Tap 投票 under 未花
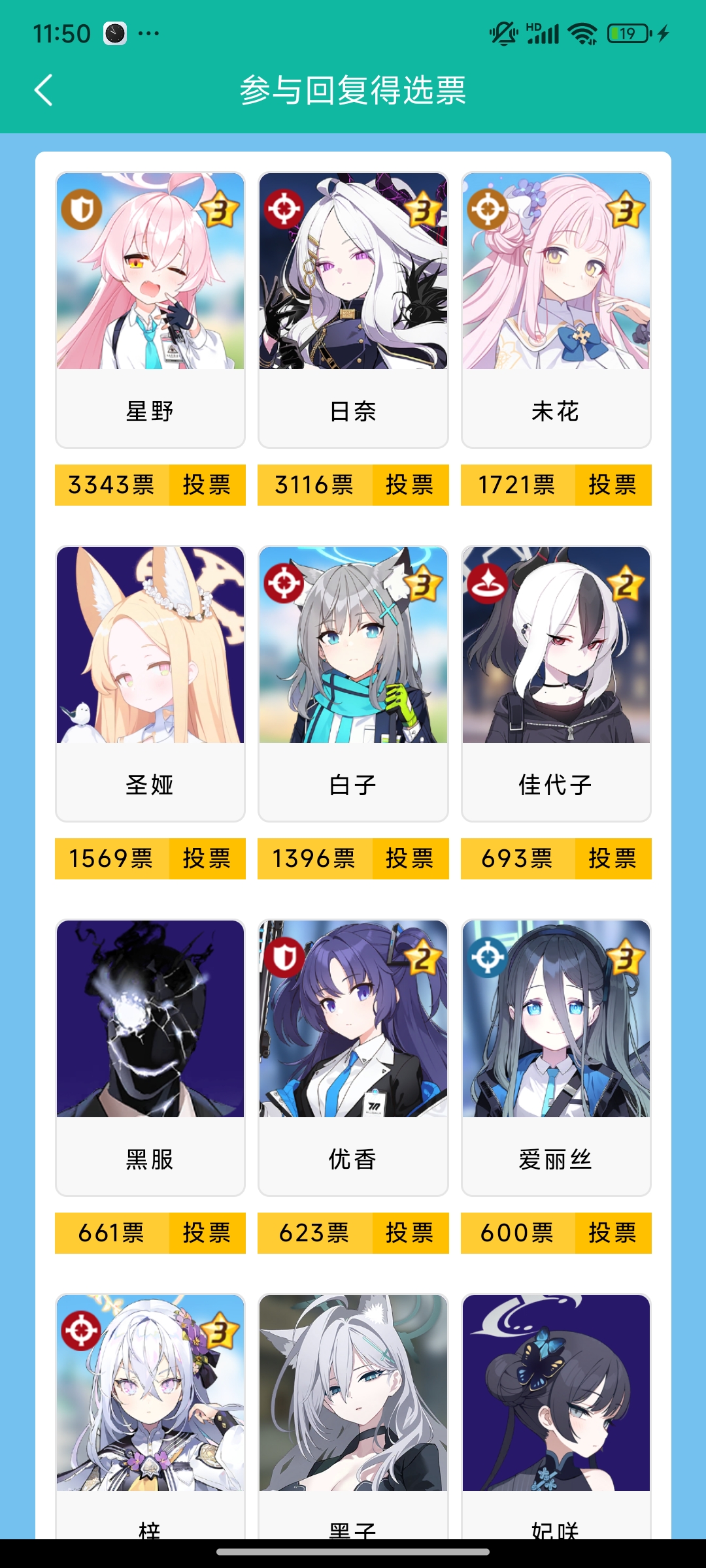This screenshot has height=1568, width=706. [x=613, y=485]
